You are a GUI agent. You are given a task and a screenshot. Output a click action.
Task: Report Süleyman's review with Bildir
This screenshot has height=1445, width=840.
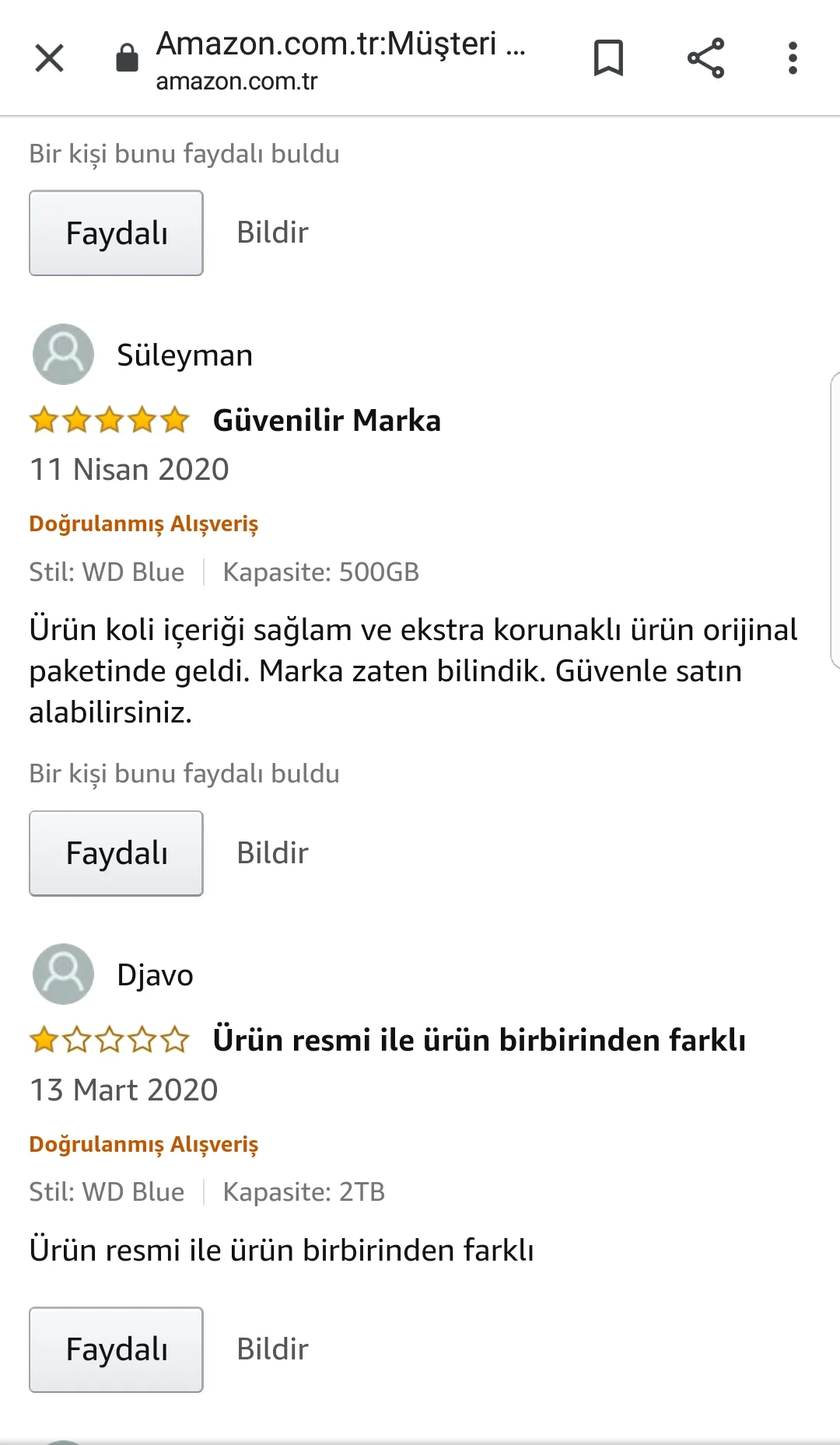(272, 853)
